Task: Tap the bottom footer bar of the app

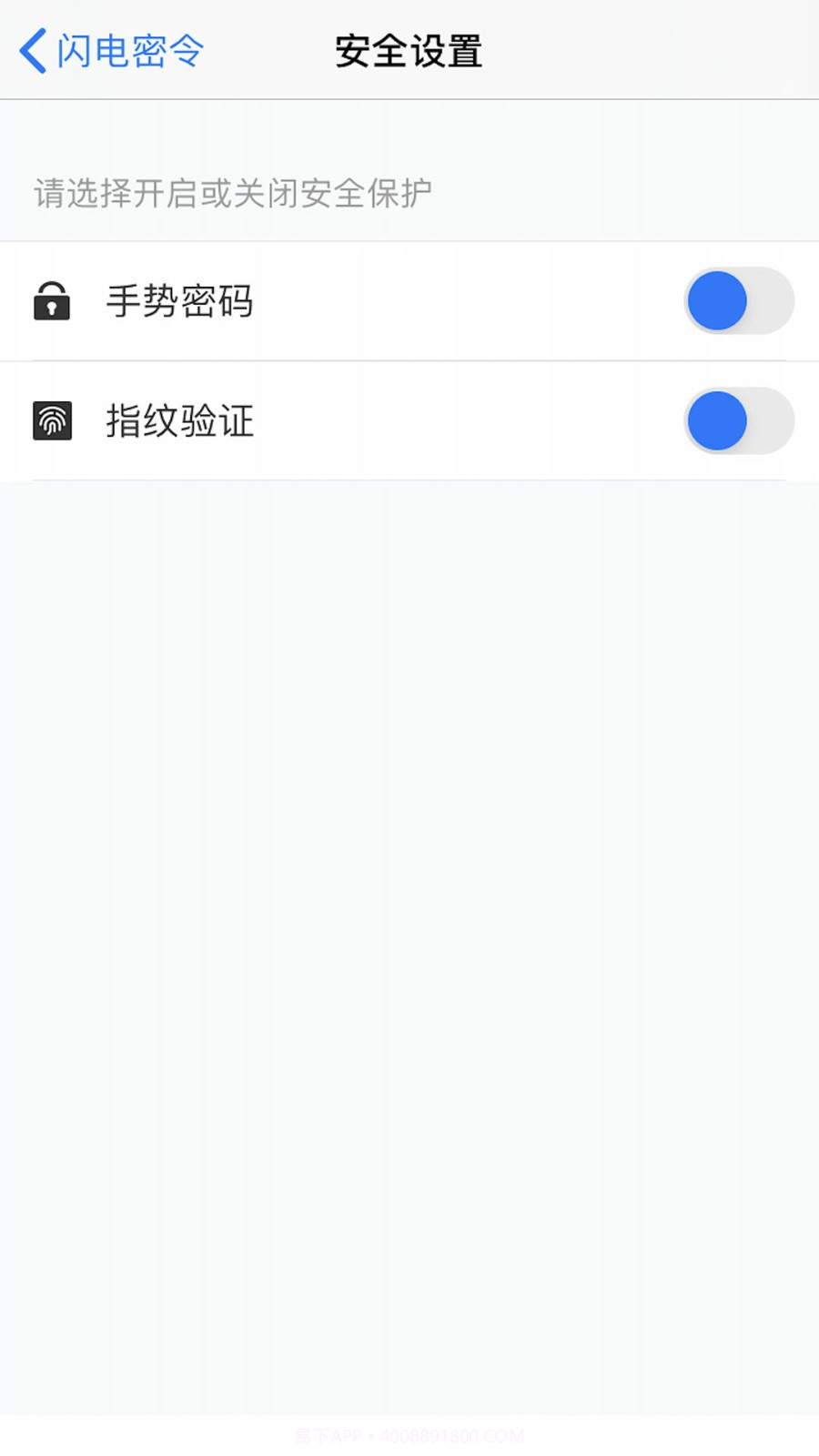Action: pos(409,1431)
